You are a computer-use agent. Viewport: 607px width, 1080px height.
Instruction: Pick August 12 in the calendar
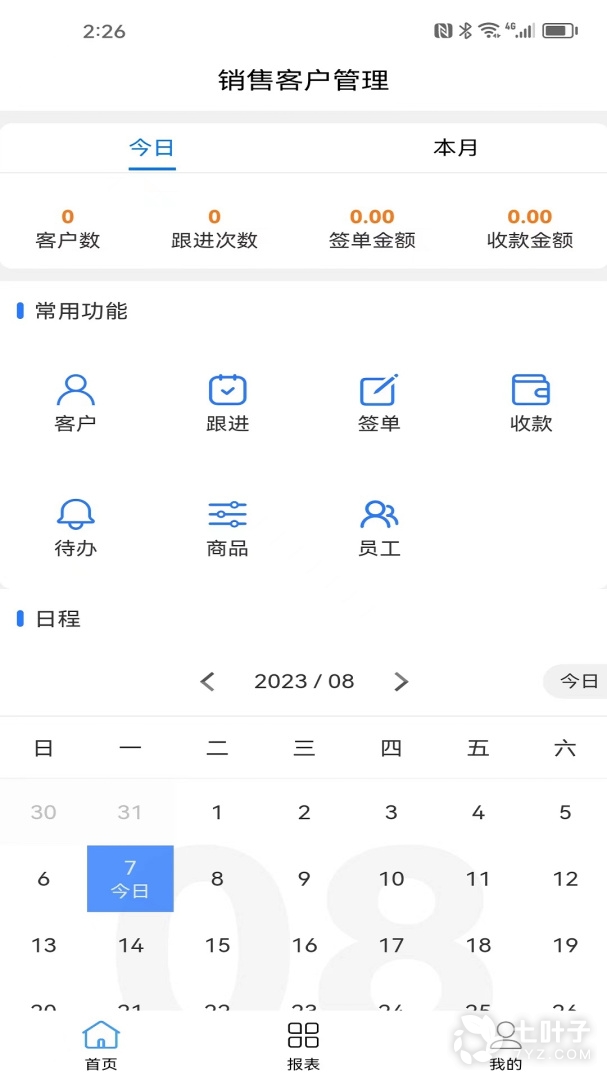(565, 879)
